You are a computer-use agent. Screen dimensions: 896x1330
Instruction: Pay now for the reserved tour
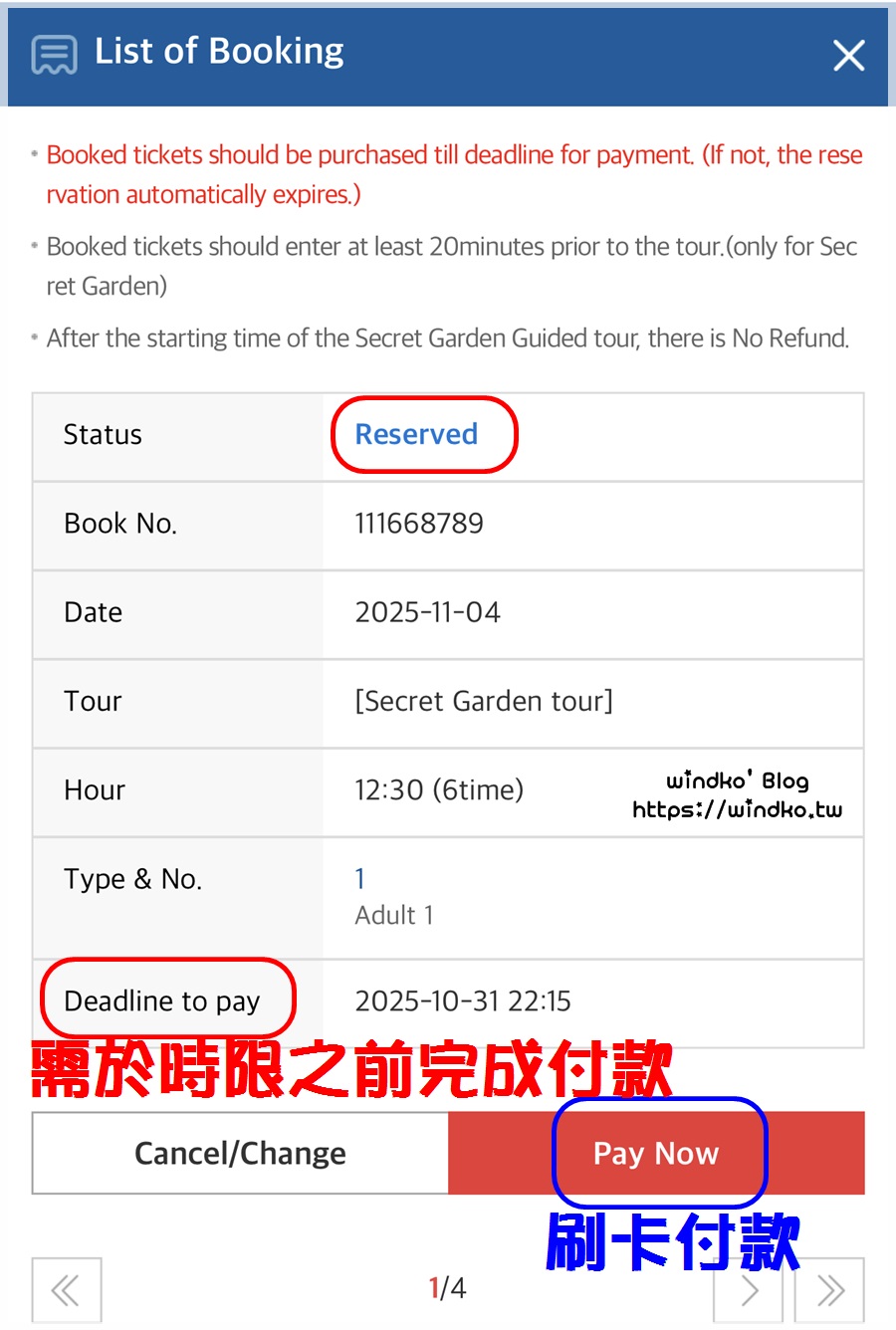[x=656, y=1153]
